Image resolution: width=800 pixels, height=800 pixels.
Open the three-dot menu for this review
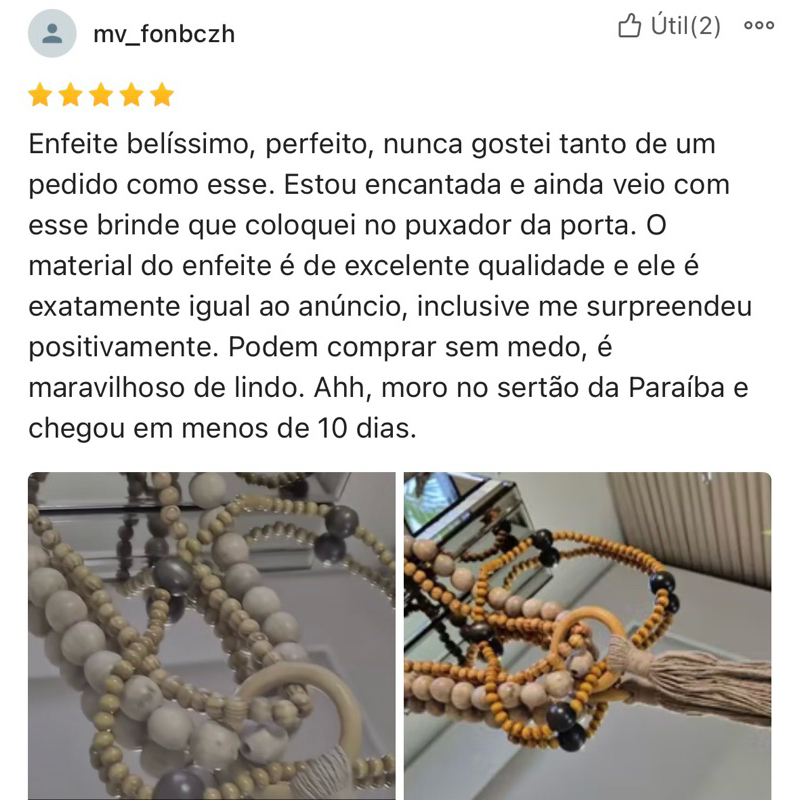point(759,25)
